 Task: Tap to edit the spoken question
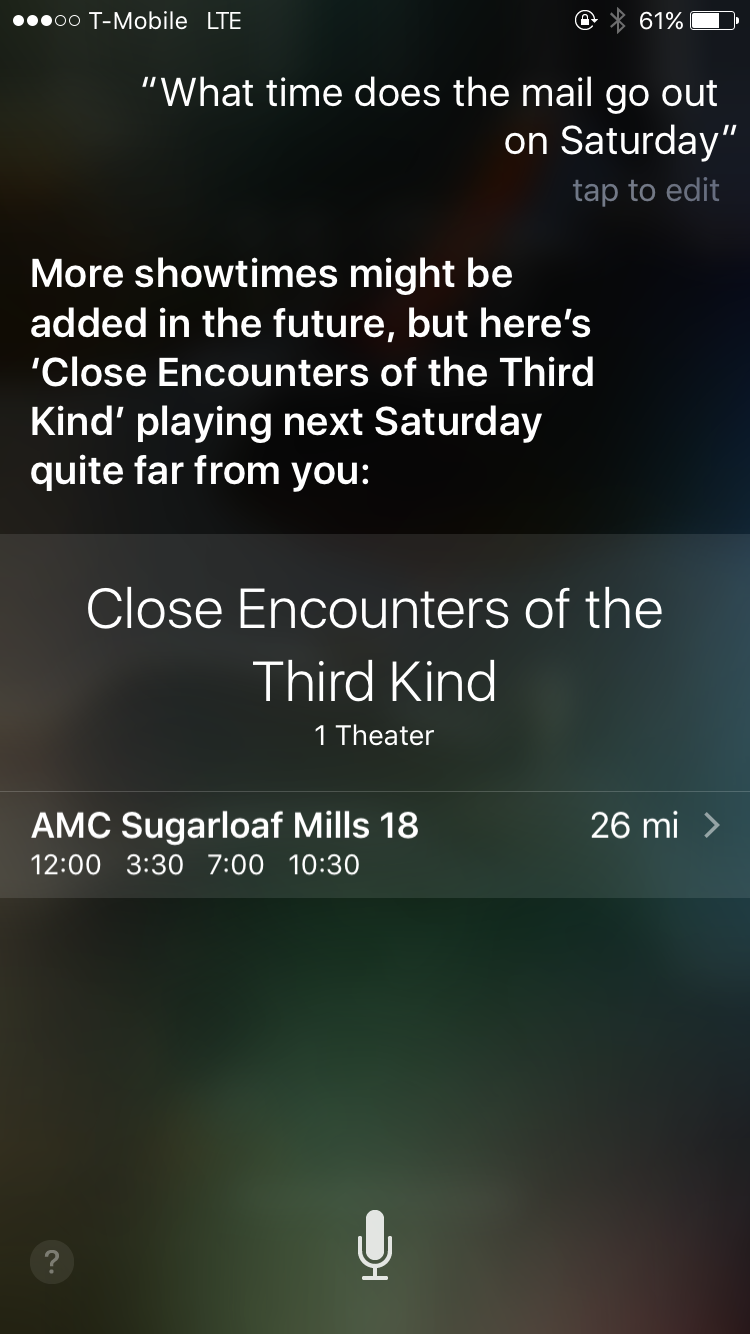645,190
